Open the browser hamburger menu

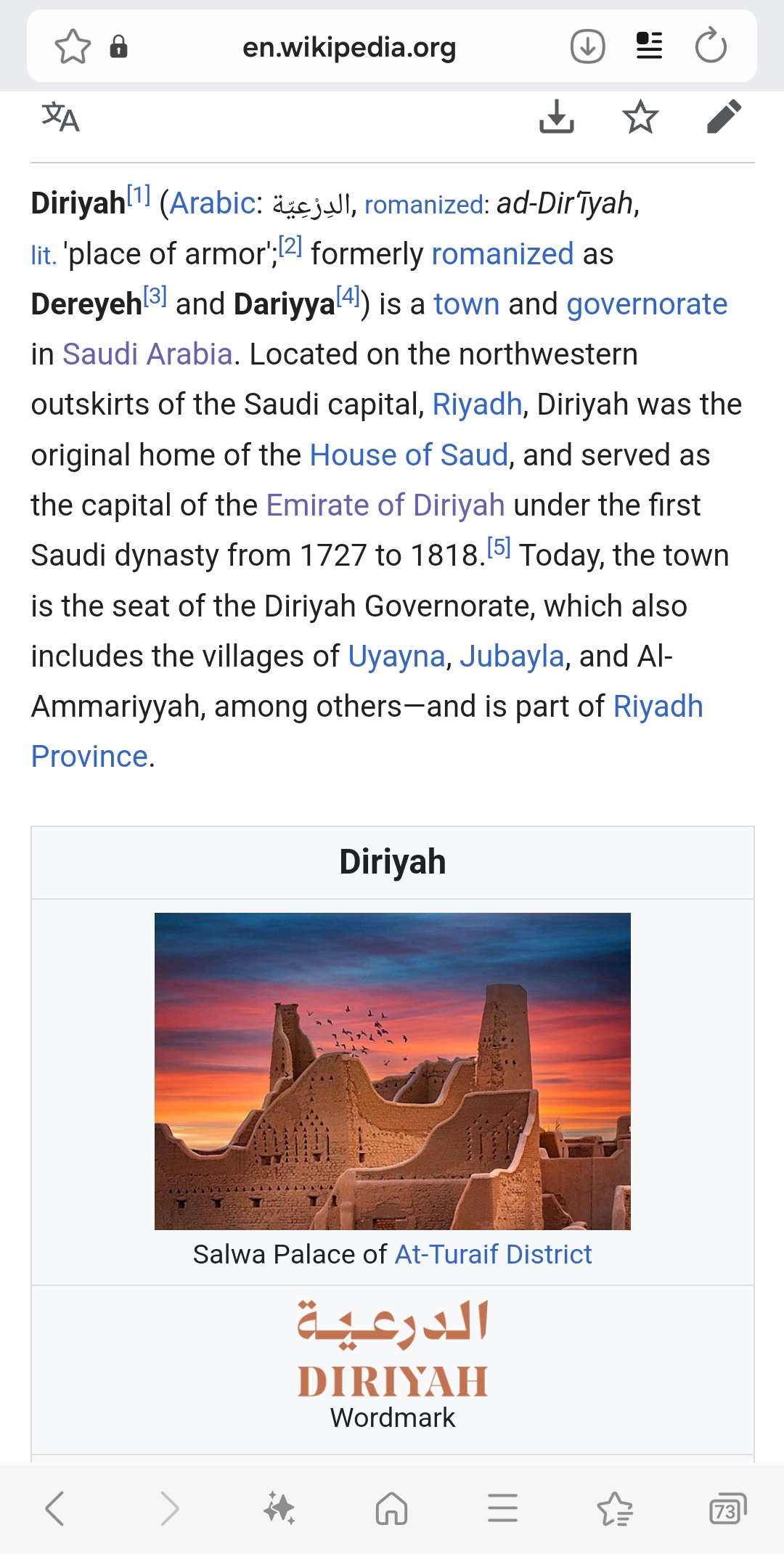[x=502, y=1508]
